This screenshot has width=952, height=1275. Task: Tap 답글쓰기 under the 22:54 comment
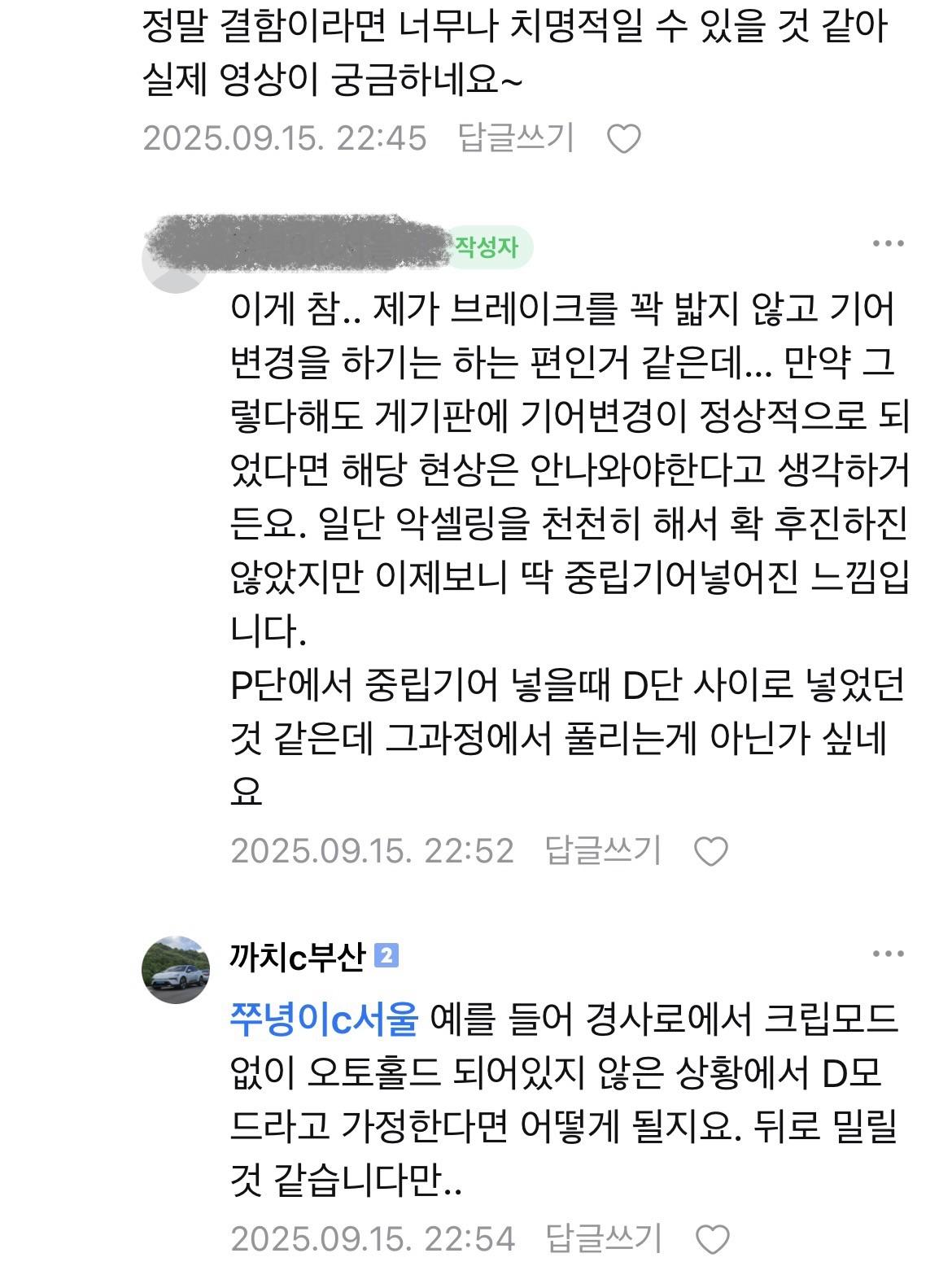[603, 1238]
